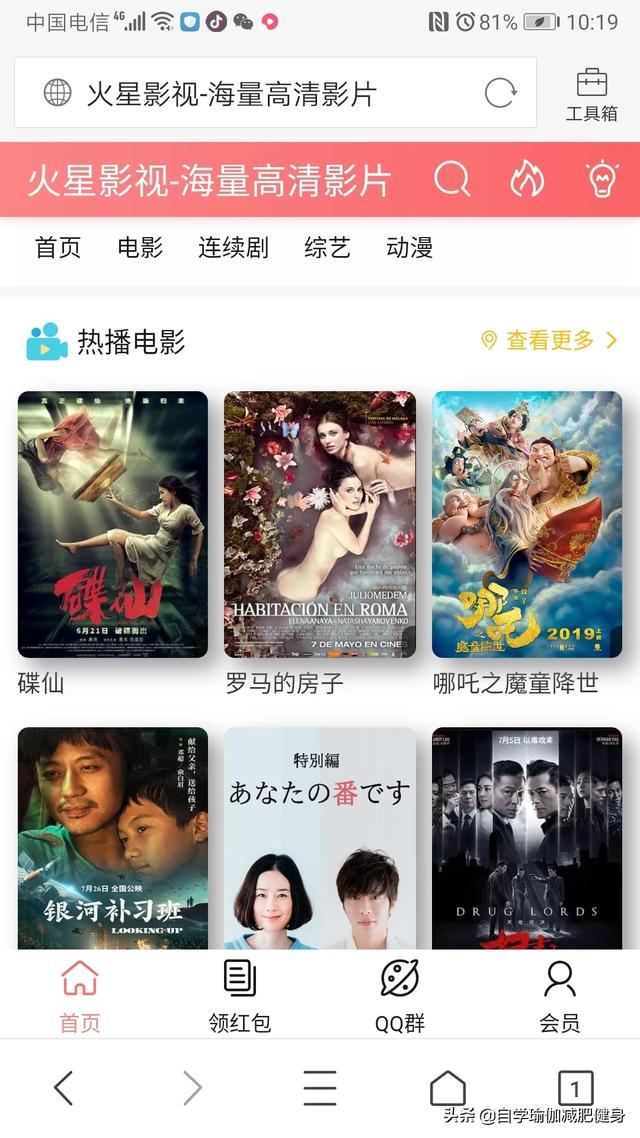Screen dimensions: 640x1138
Task: Reload the page with the refresh icon
Action: 500,94
